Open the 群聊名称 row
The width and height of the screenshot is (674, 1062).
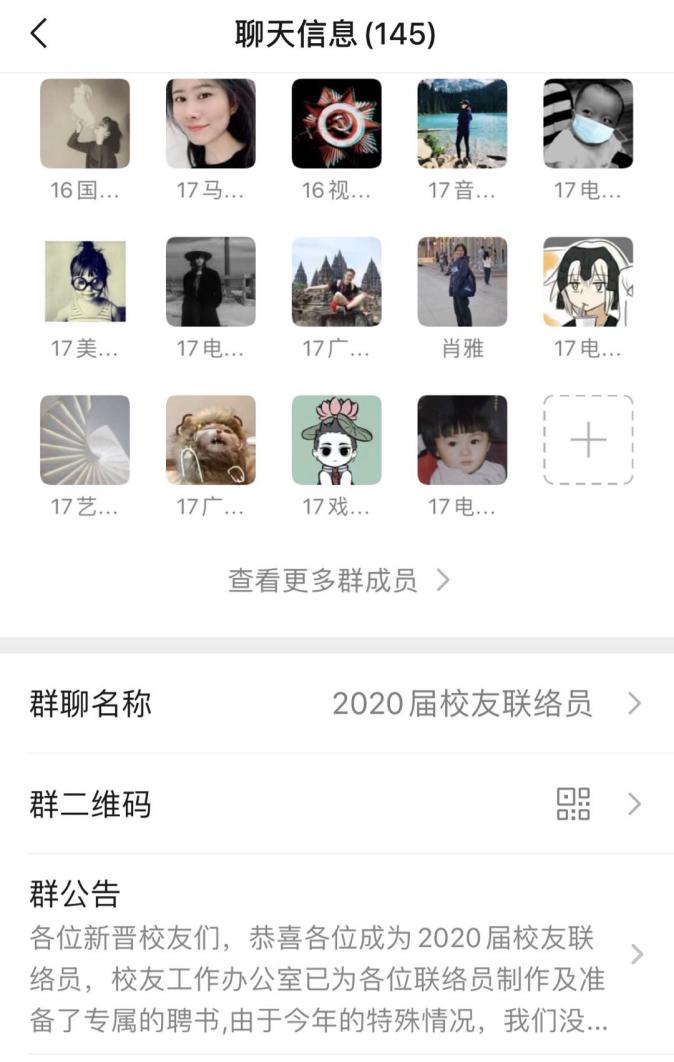click(x=337, y=703)
